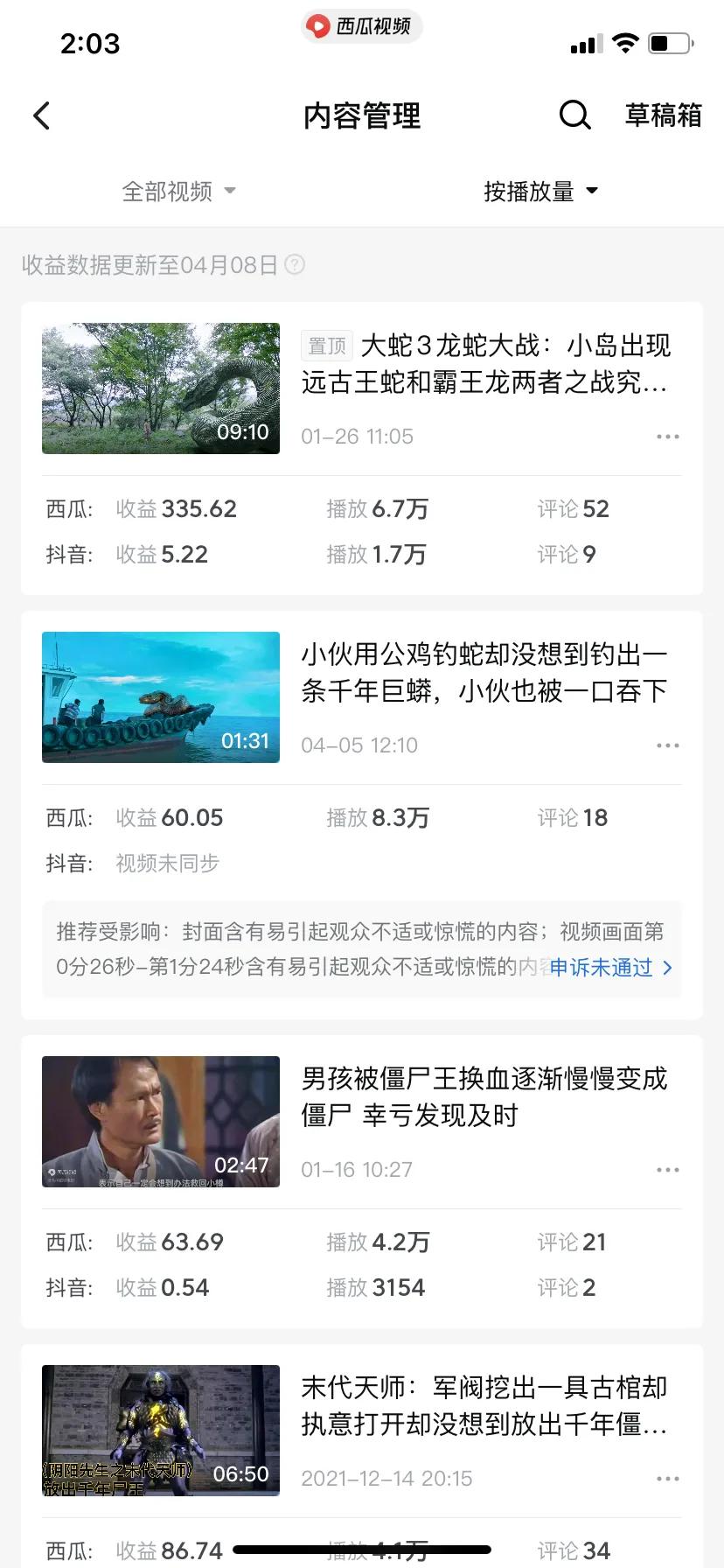Screen dimensions: 724x1568
Task: Open more options for the 大蛇3龙蛇大战 video
Action: (667, 436)
